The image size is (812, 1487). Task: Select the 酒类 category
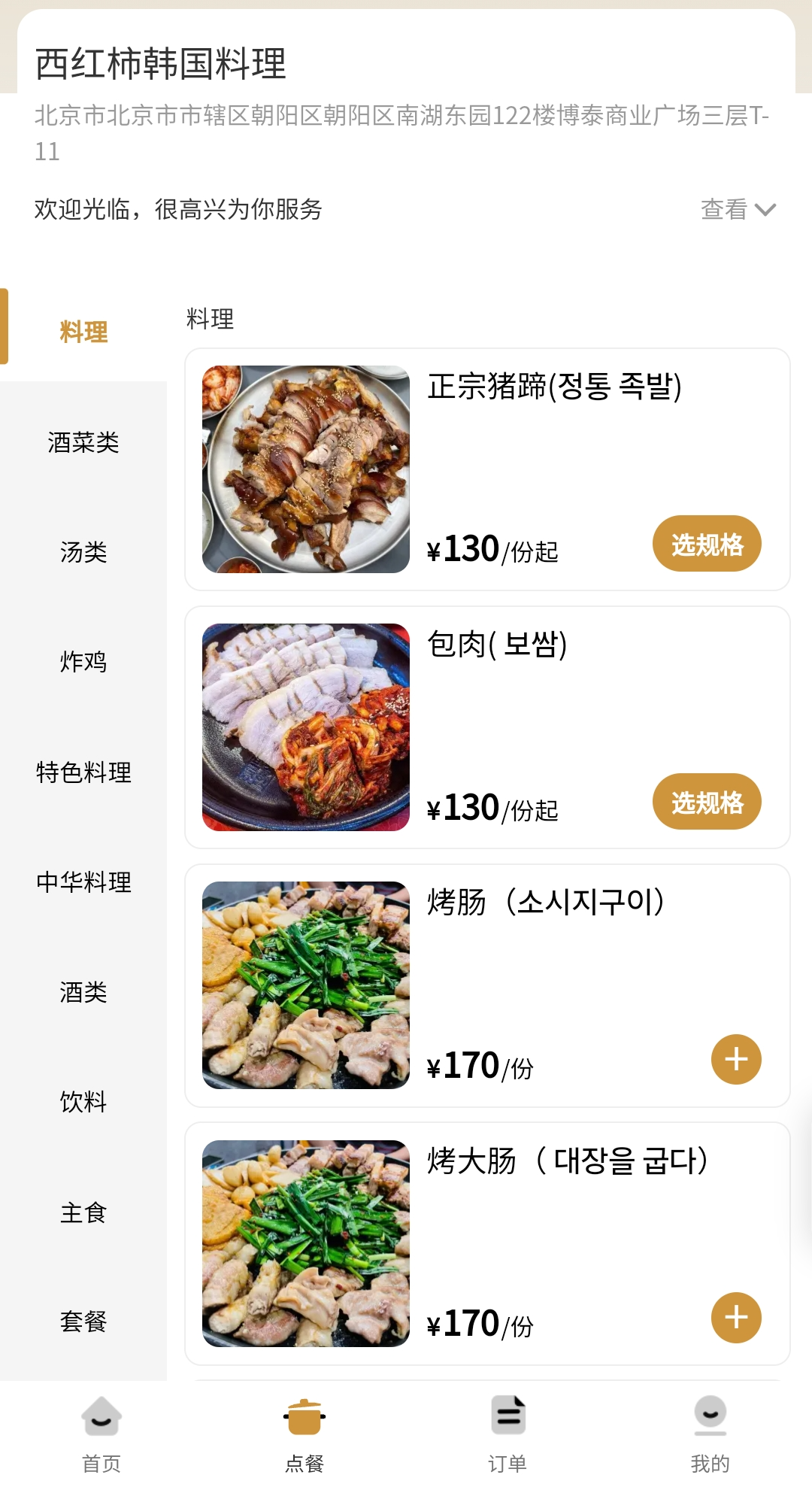(x=83, y=992)
